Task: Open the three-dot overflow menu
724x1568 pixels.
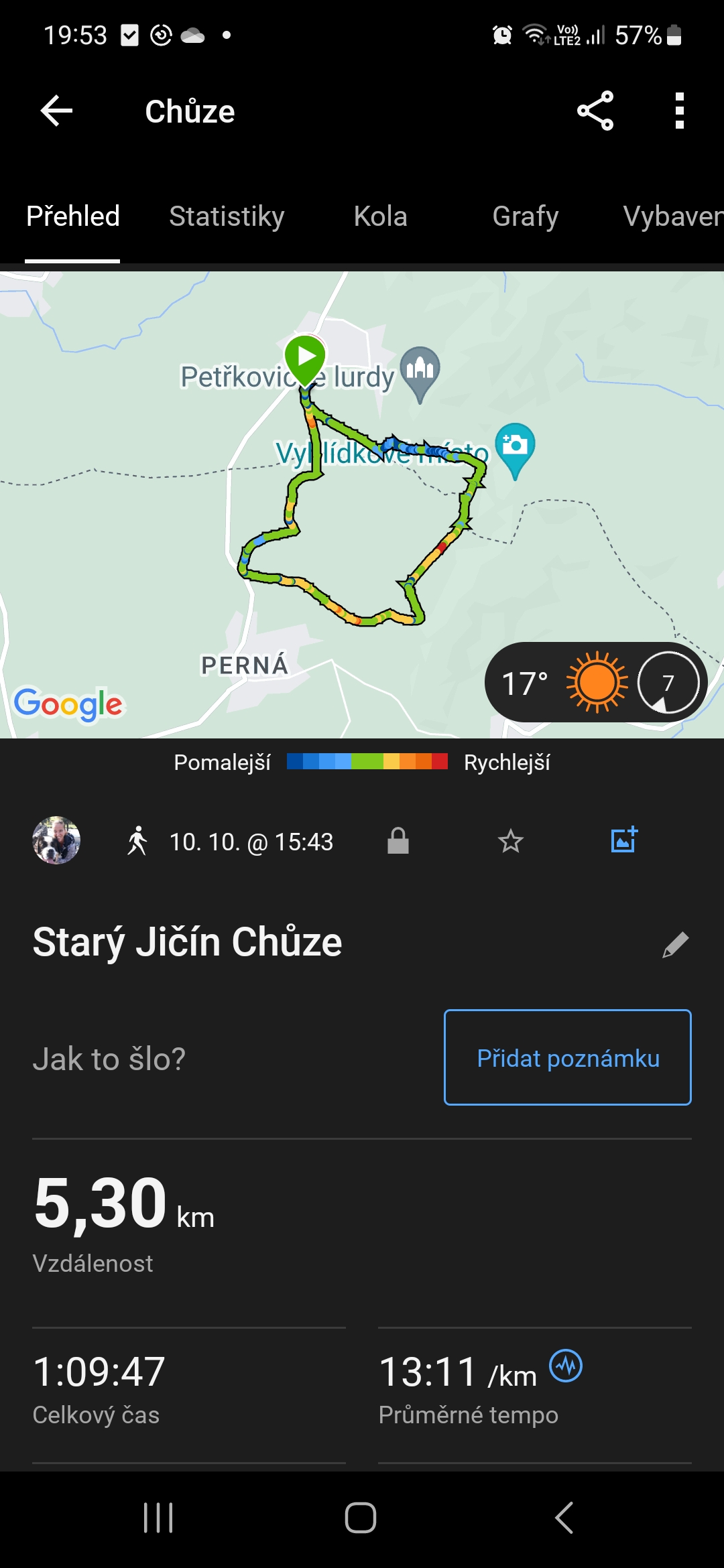Action: click(x=679, y=111)
